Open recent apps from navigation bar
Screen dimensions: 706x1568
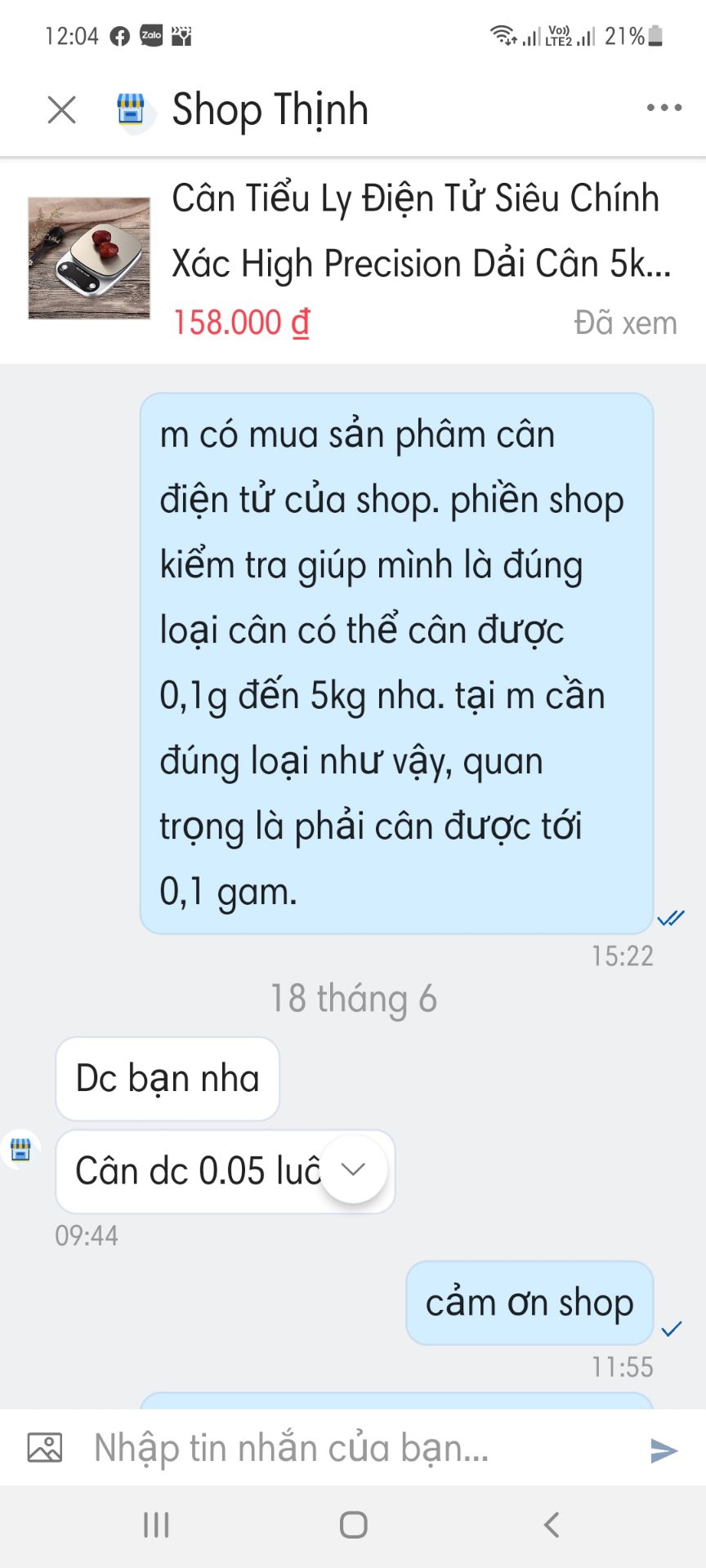155,1523
